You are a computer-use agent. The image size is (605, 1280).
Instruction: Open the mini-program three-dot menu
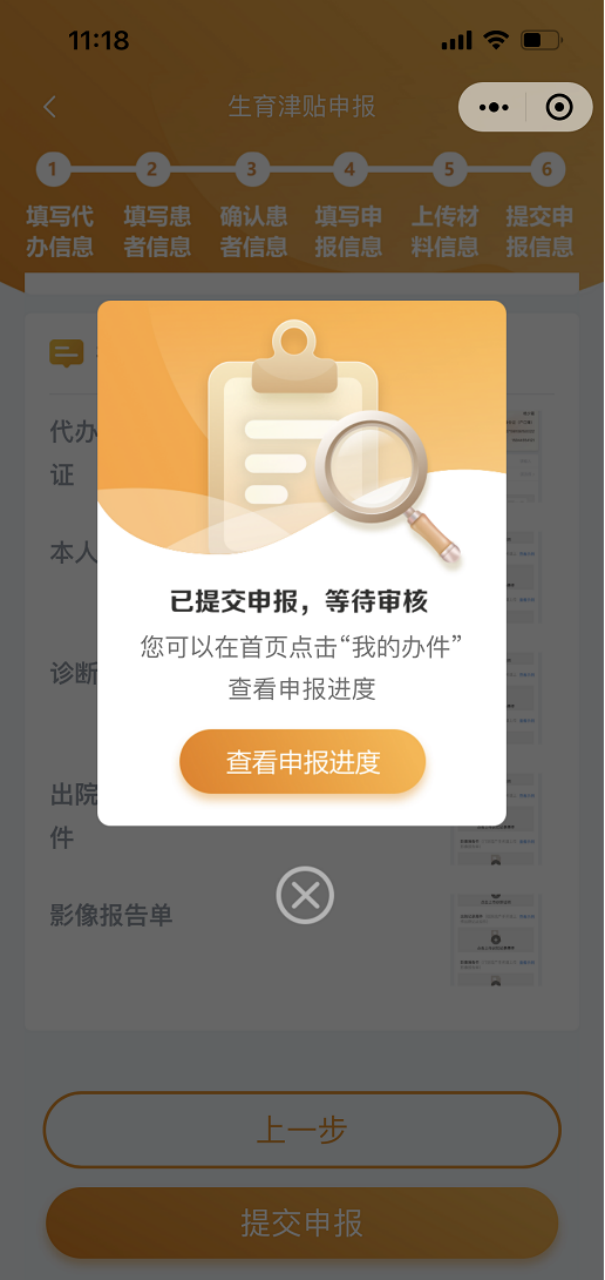(494, 107)
